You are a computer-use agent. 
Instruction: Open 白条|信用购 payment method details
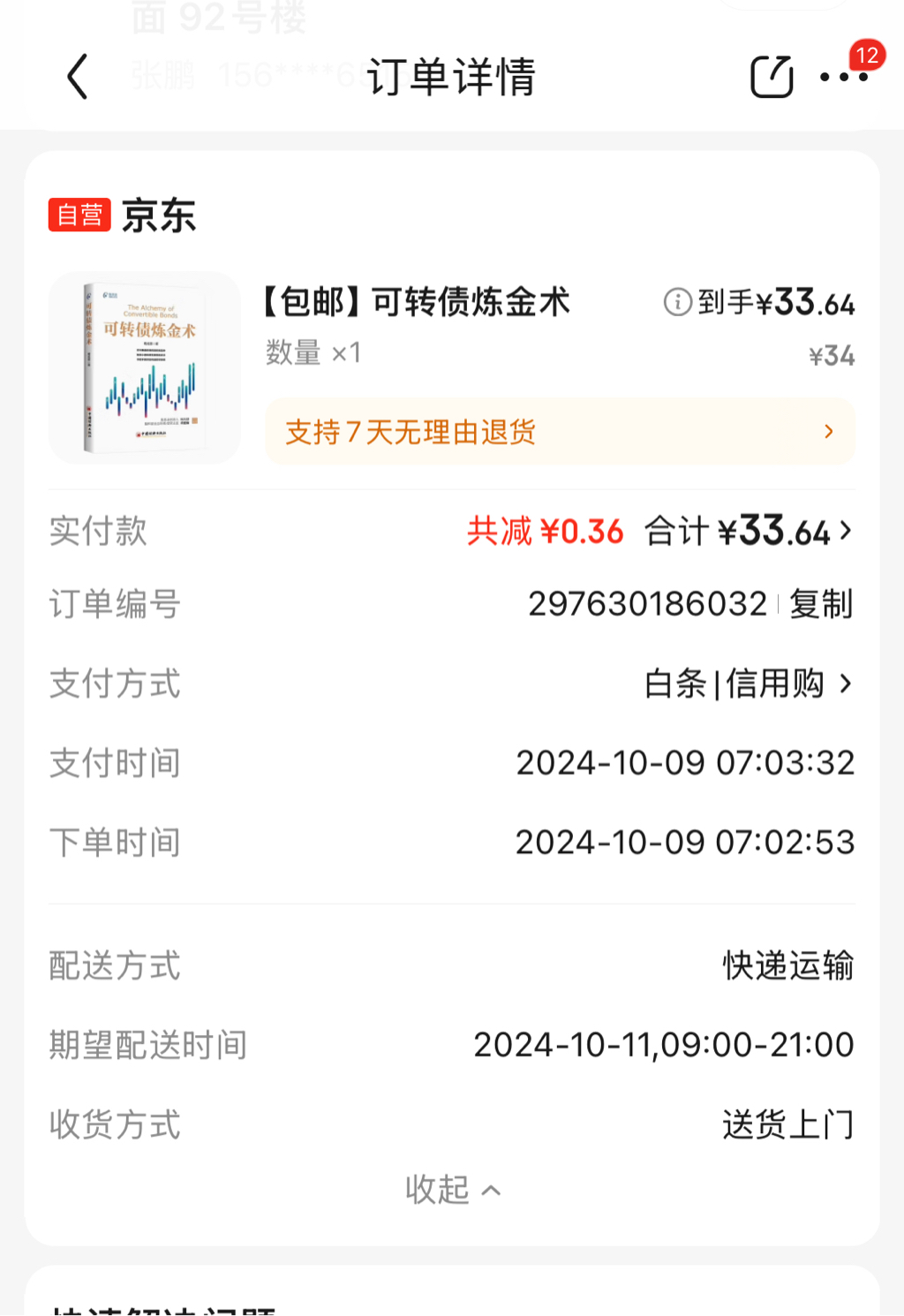tap(749, 684)
